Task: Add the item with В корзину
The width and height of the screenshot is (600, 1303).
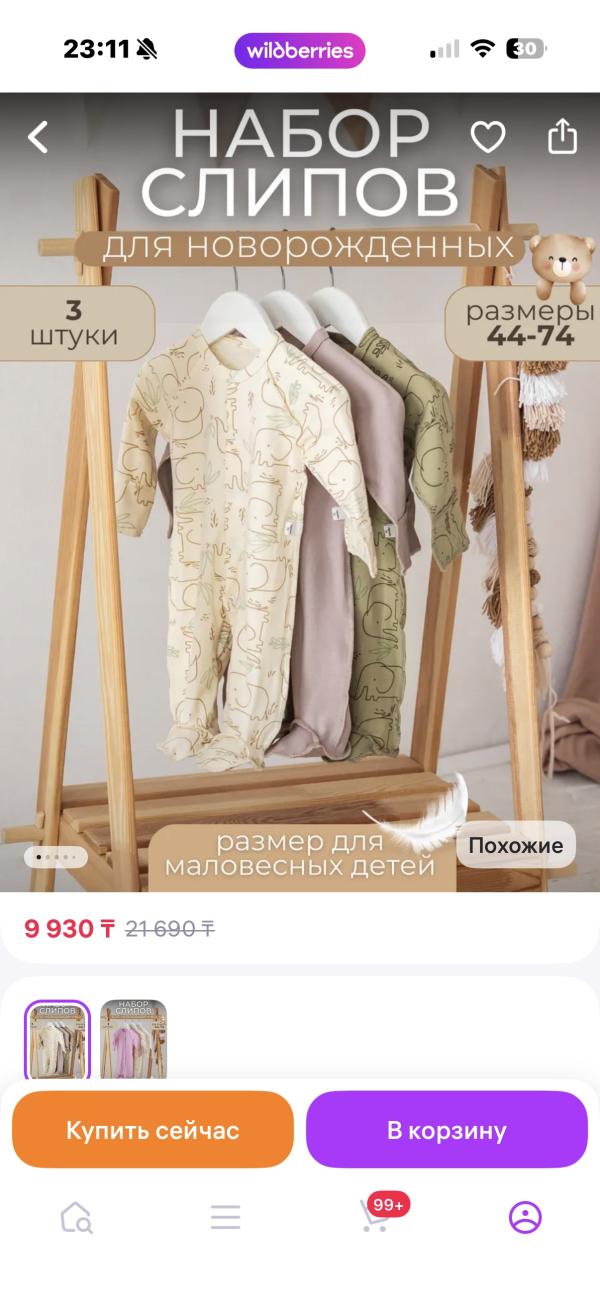Action: coord(447,1130)
